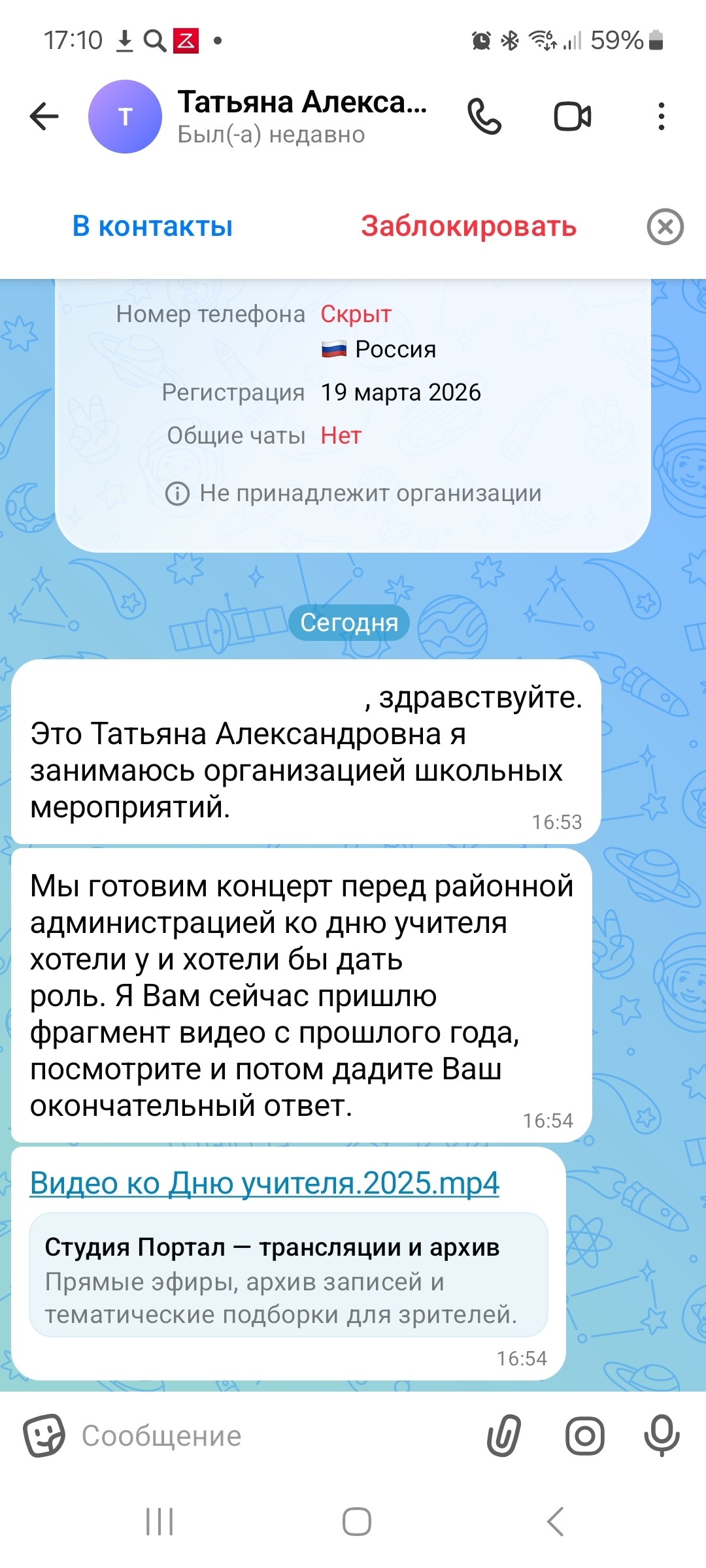Open the sticker and emoji picker

(44, 1435)
